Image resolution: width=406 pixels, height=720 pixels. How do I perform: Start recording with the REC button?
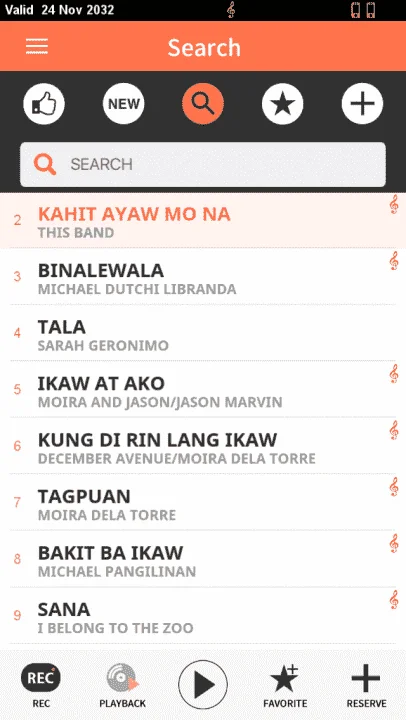click(x=40, y=685)
